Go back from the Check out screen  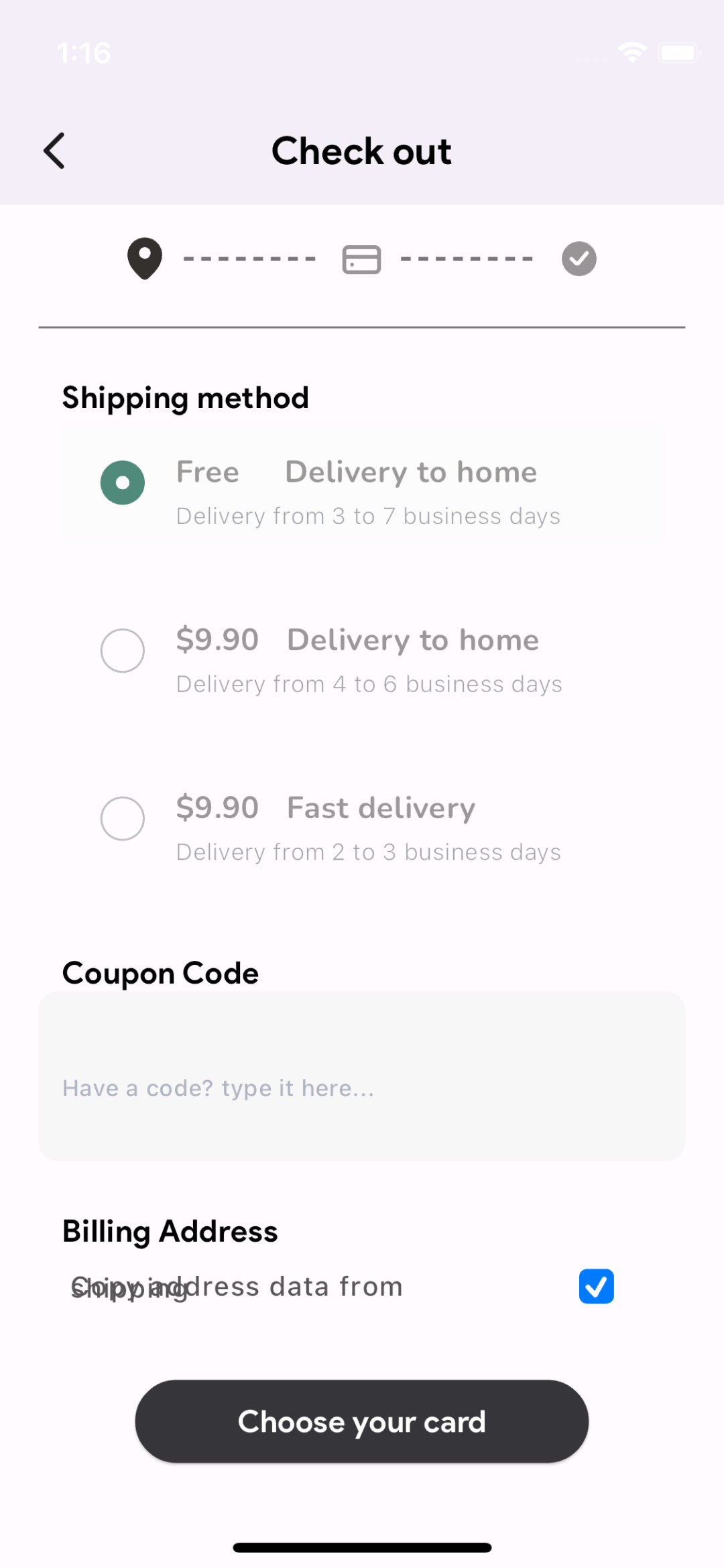click(54, 151)
